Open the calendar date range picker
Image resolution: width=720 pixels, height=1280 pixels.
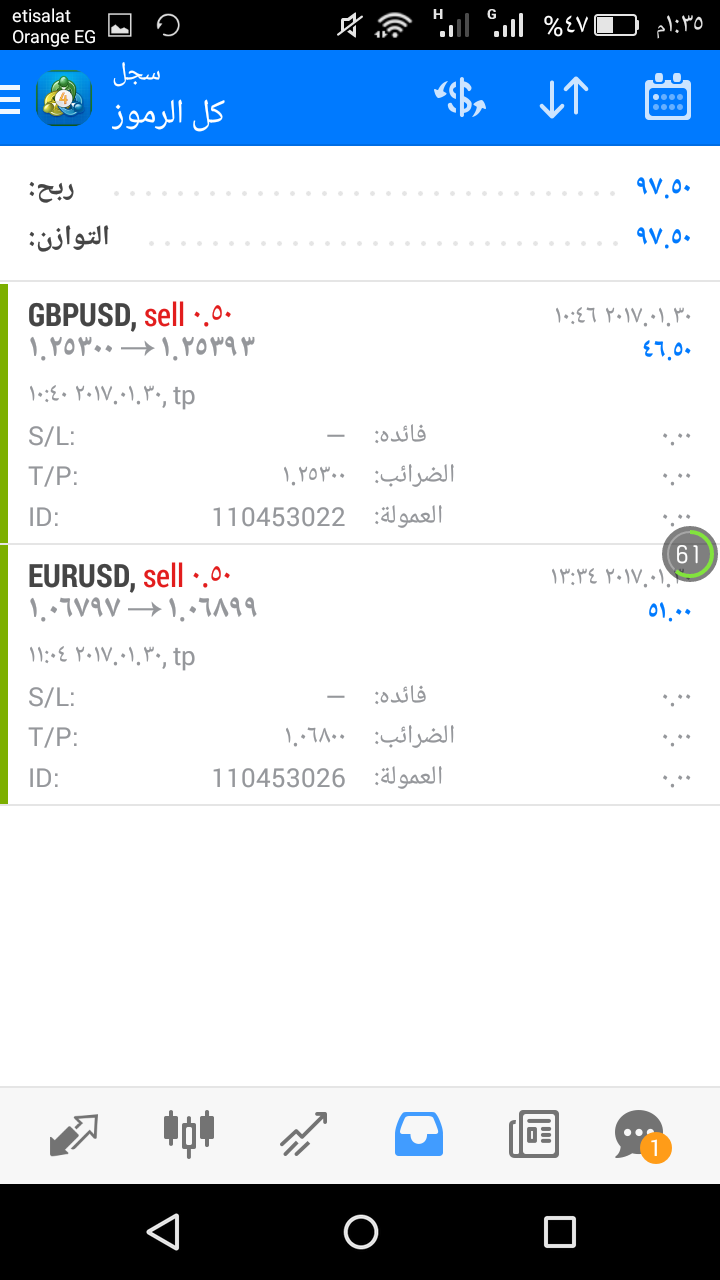(668, 98)
